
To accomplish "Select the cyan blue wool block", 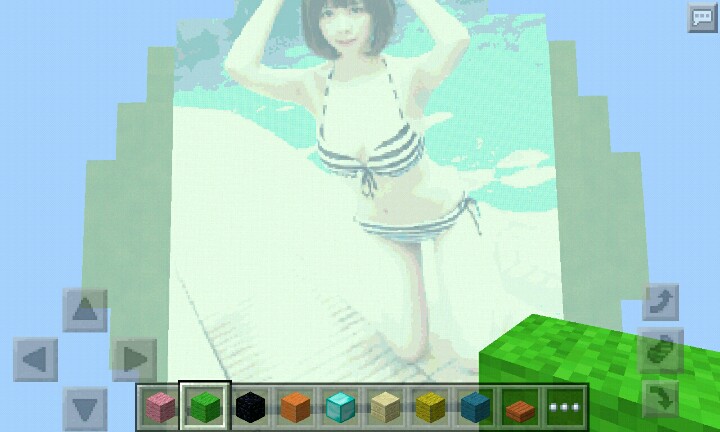I will click(x=475, y=407).
